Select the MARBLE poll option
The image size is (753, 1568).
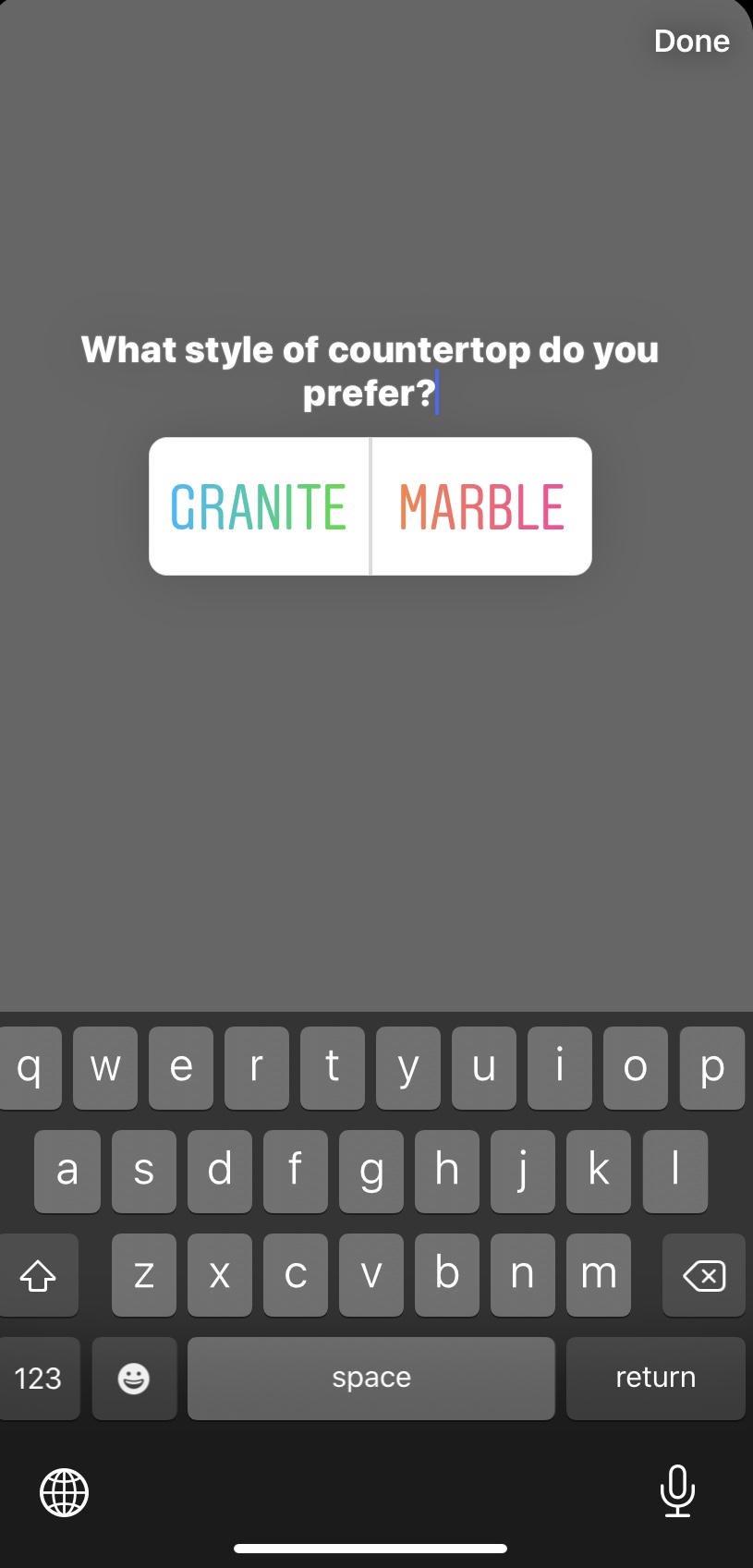tap(481, 506)
